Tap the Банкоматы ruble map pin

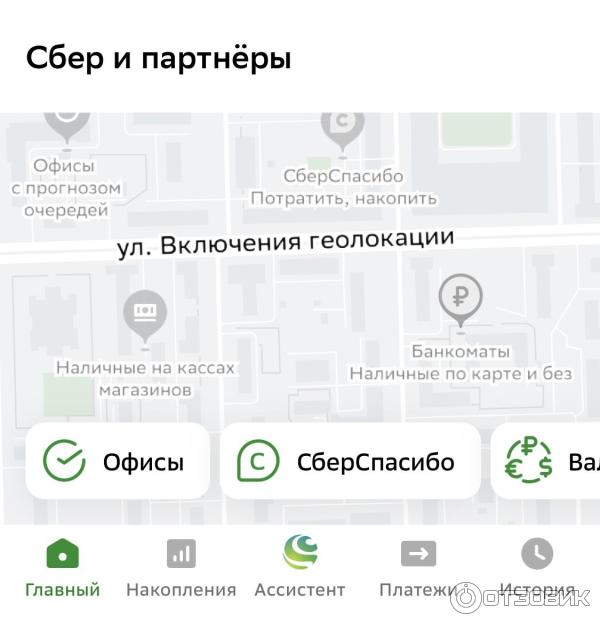coord(460,298)
